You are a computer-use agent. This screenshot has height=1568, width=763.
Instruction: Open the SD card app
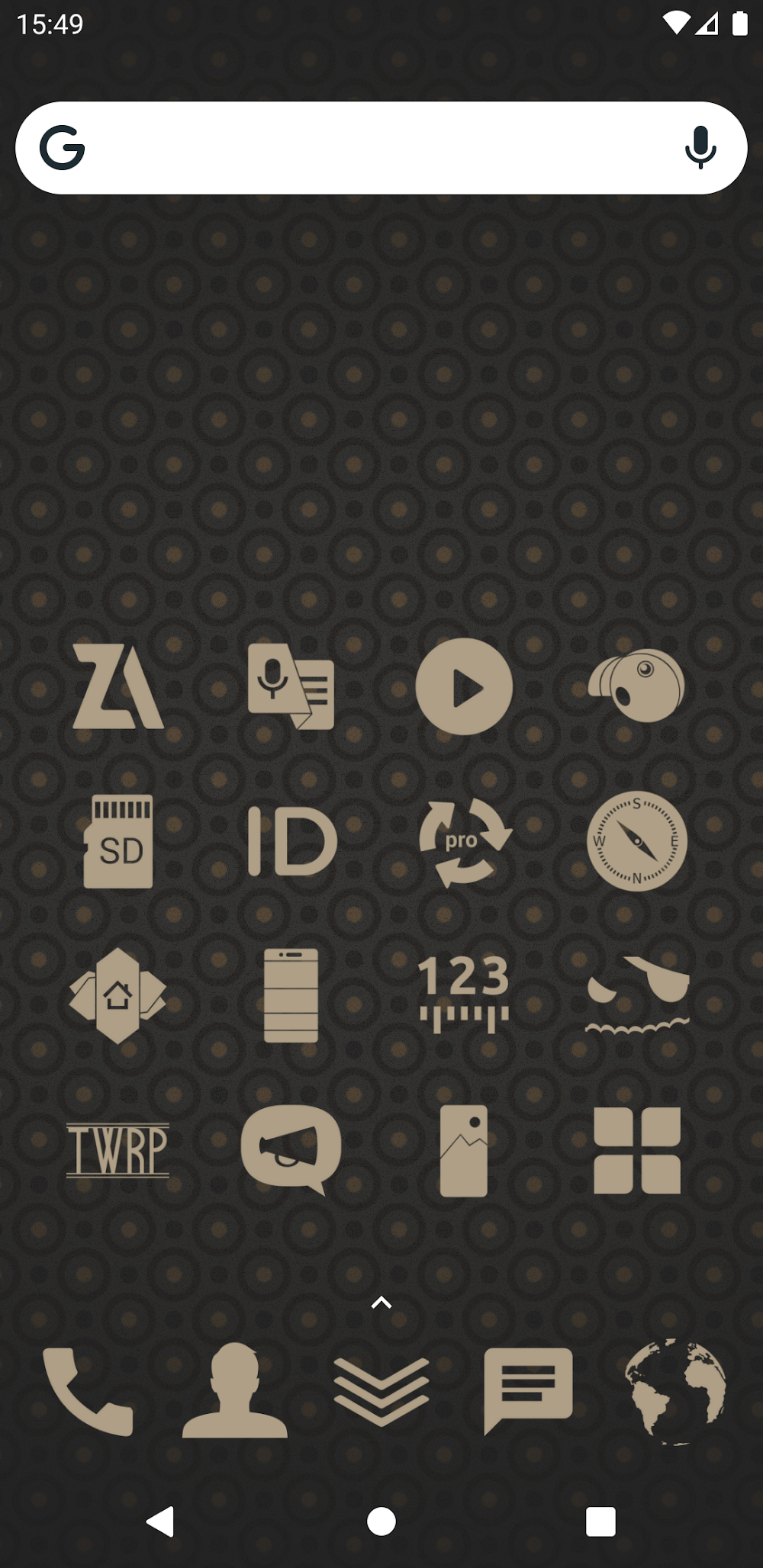coord(118,842)
